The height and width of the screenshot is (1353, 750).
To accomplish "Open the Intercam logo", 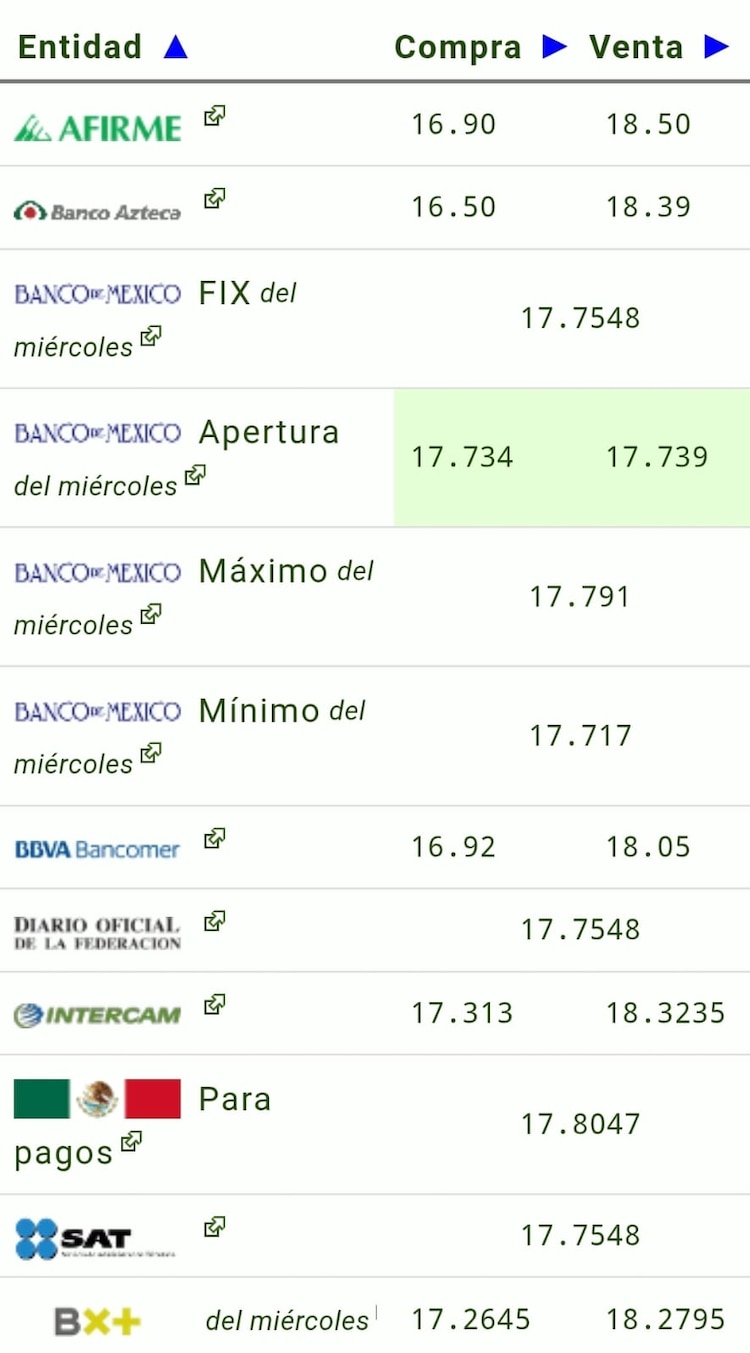I will click(x=95, y=1012).
